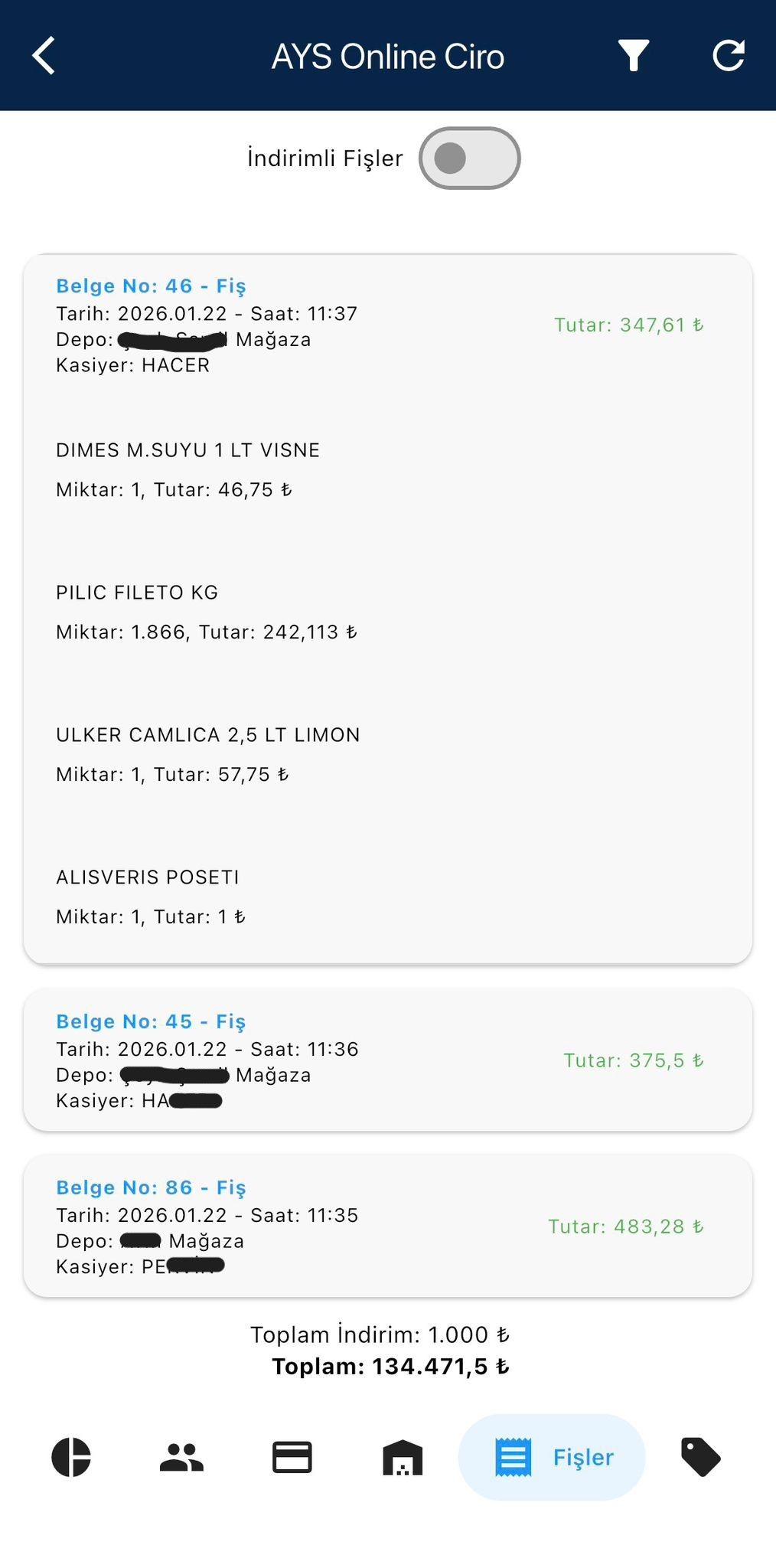This screenshot has width=776, height=1568.
Task: Open the warehouse tab
Action: [403, 1457]
